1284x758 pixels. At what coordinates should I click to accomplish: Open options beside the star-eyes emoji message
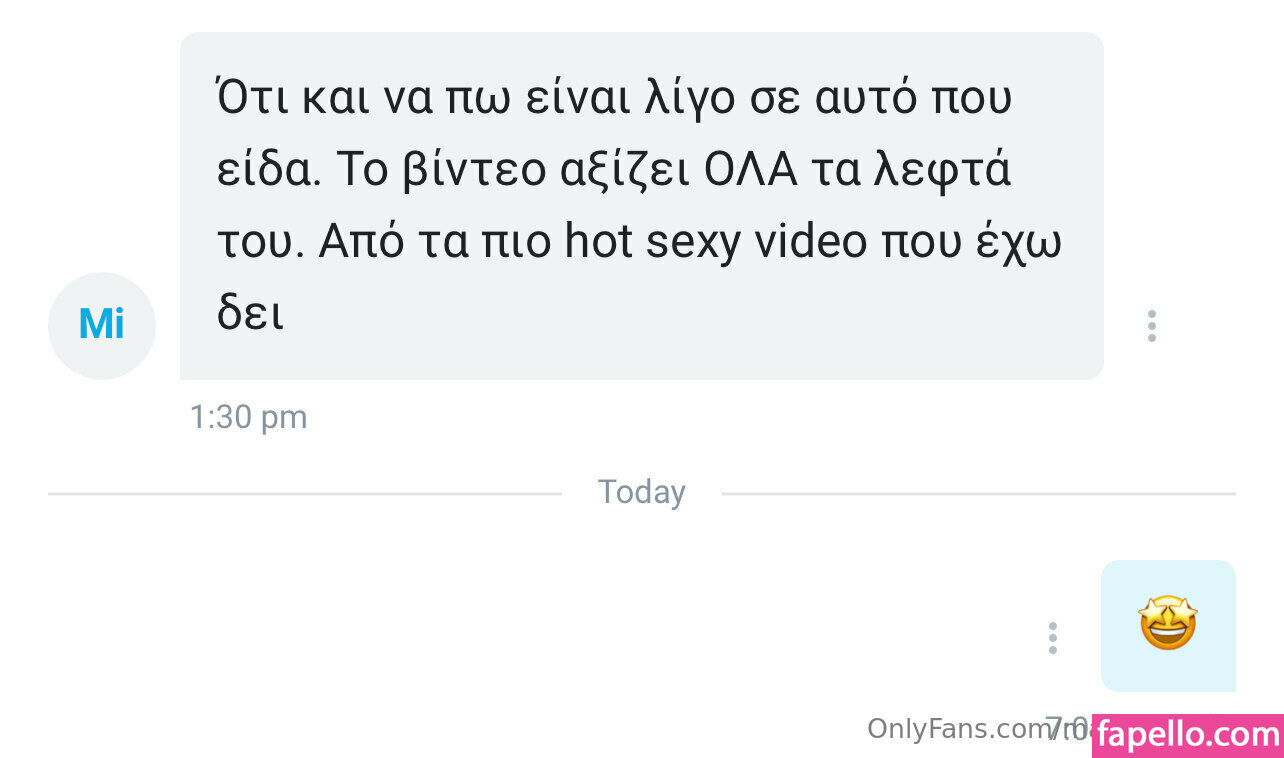tap(1052, 638)
